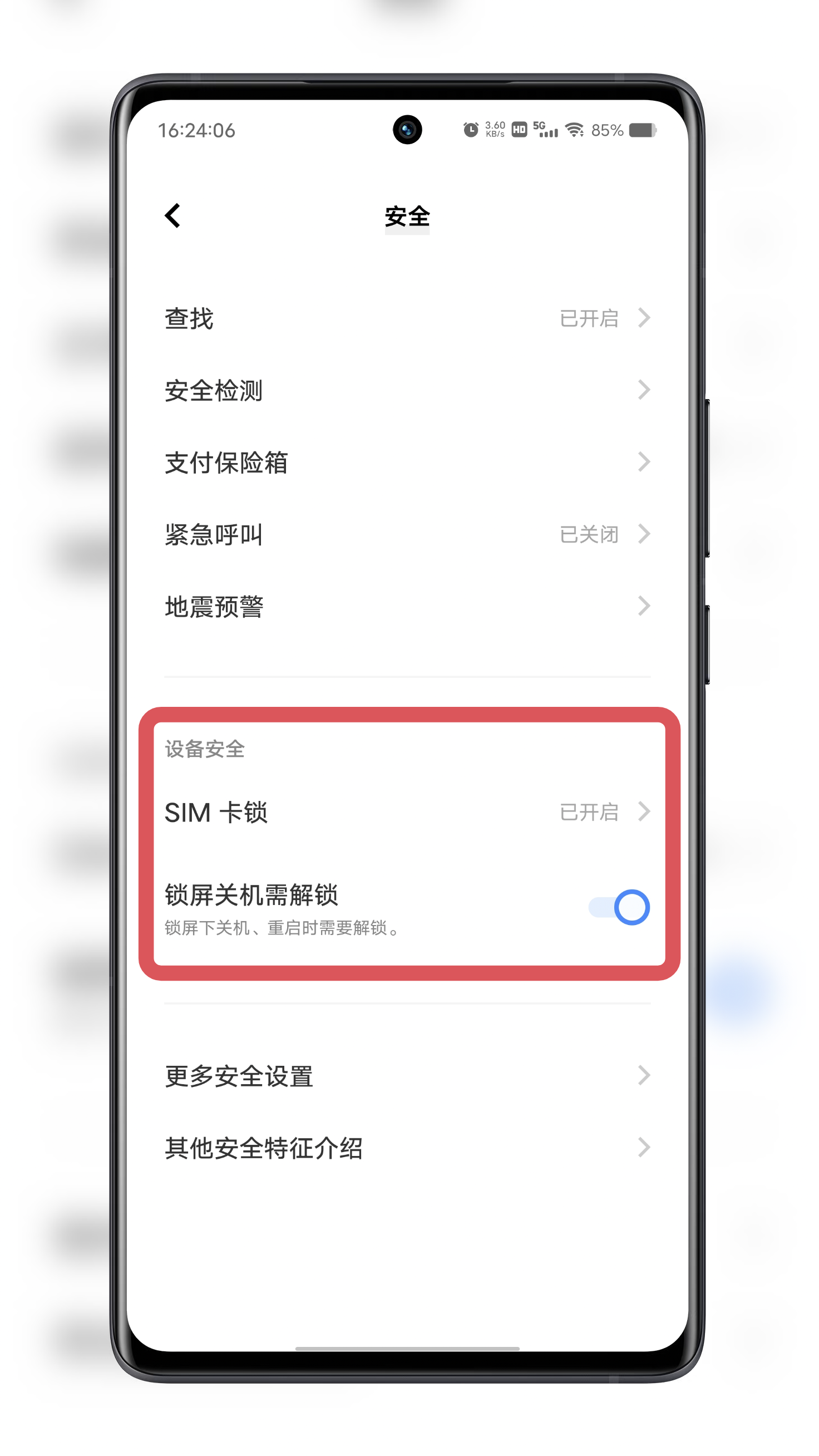The image size is (819, 1456).
Task: Open 地震预警
Action: 407,607
